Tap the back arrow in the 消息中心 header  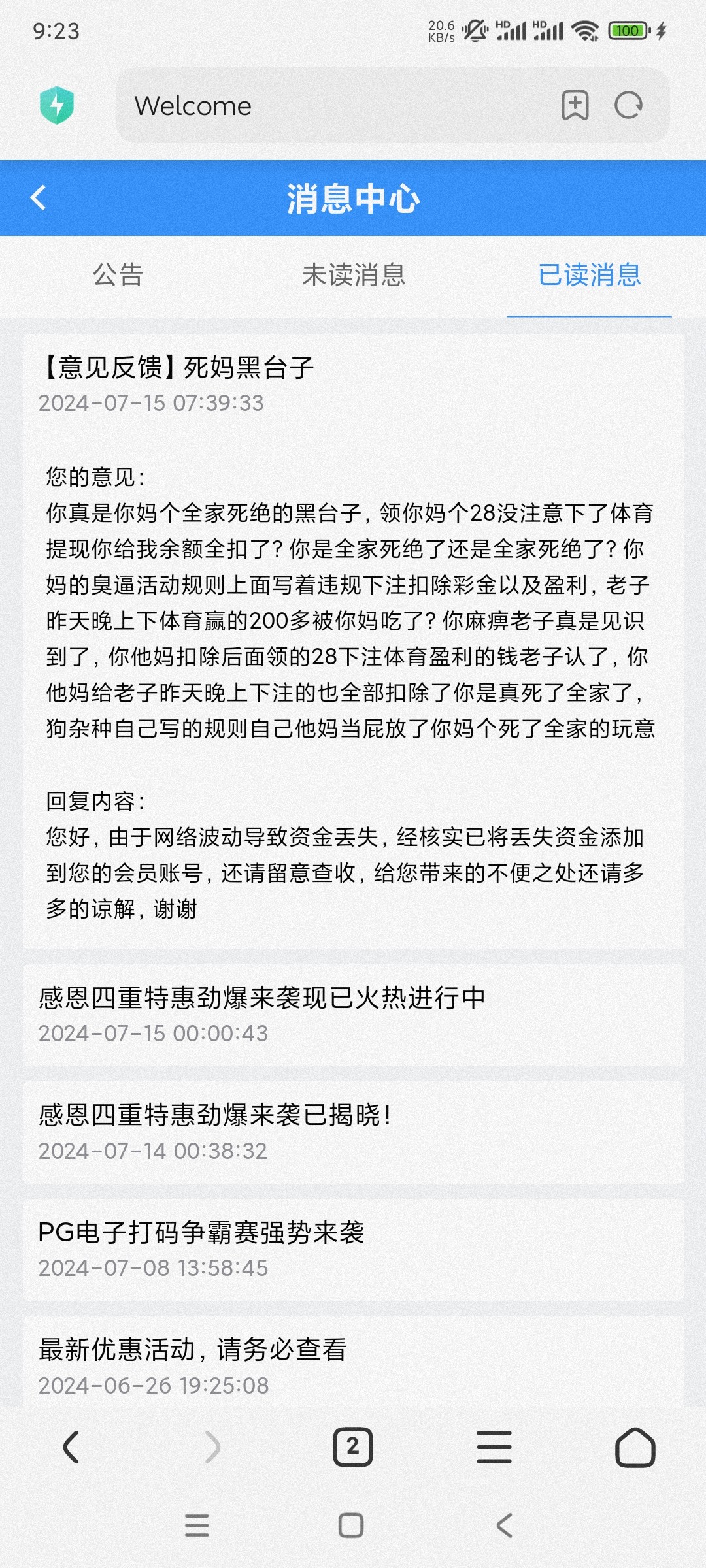(39, 197)
